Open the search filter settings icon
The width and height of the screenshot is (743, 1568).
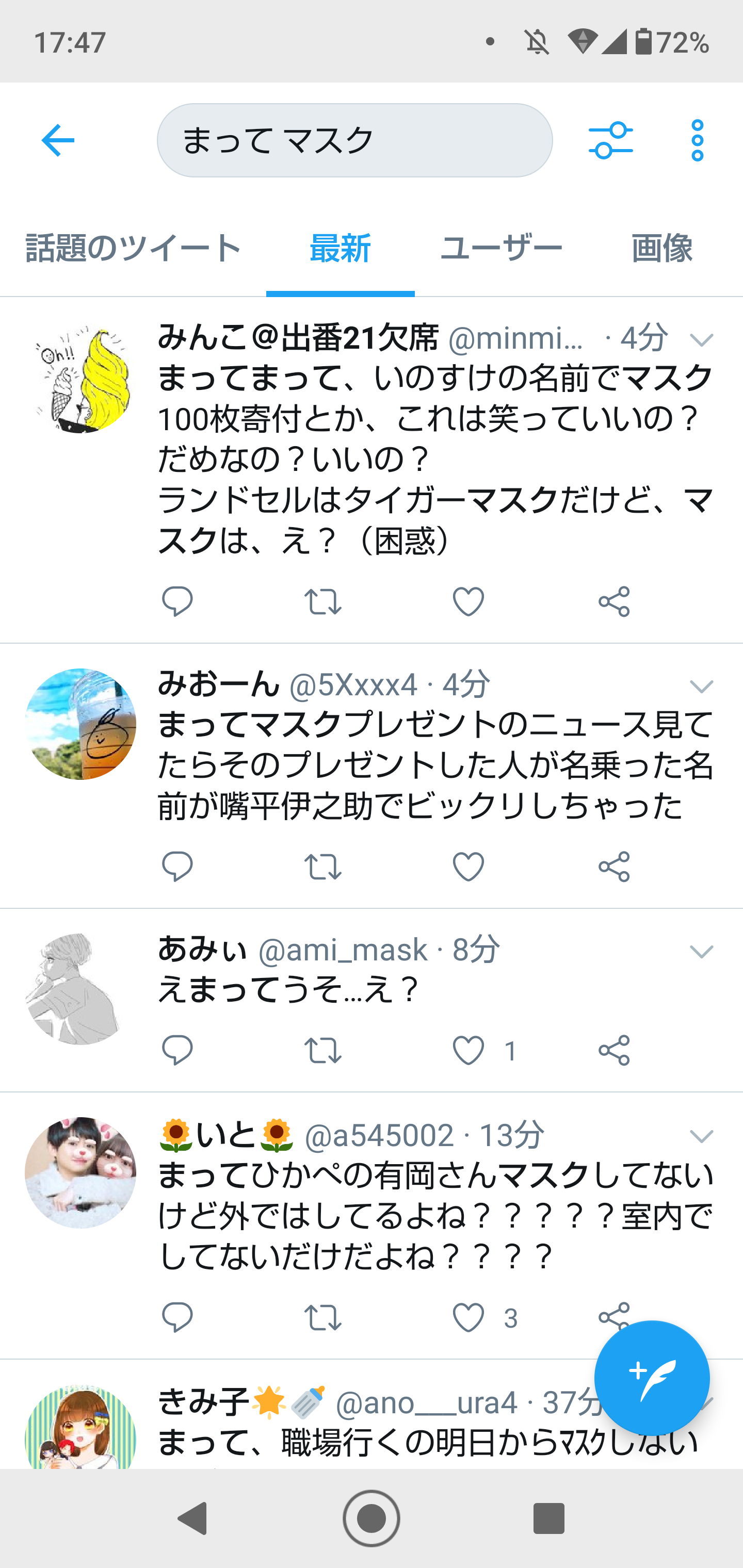click(x=611, y=141)
